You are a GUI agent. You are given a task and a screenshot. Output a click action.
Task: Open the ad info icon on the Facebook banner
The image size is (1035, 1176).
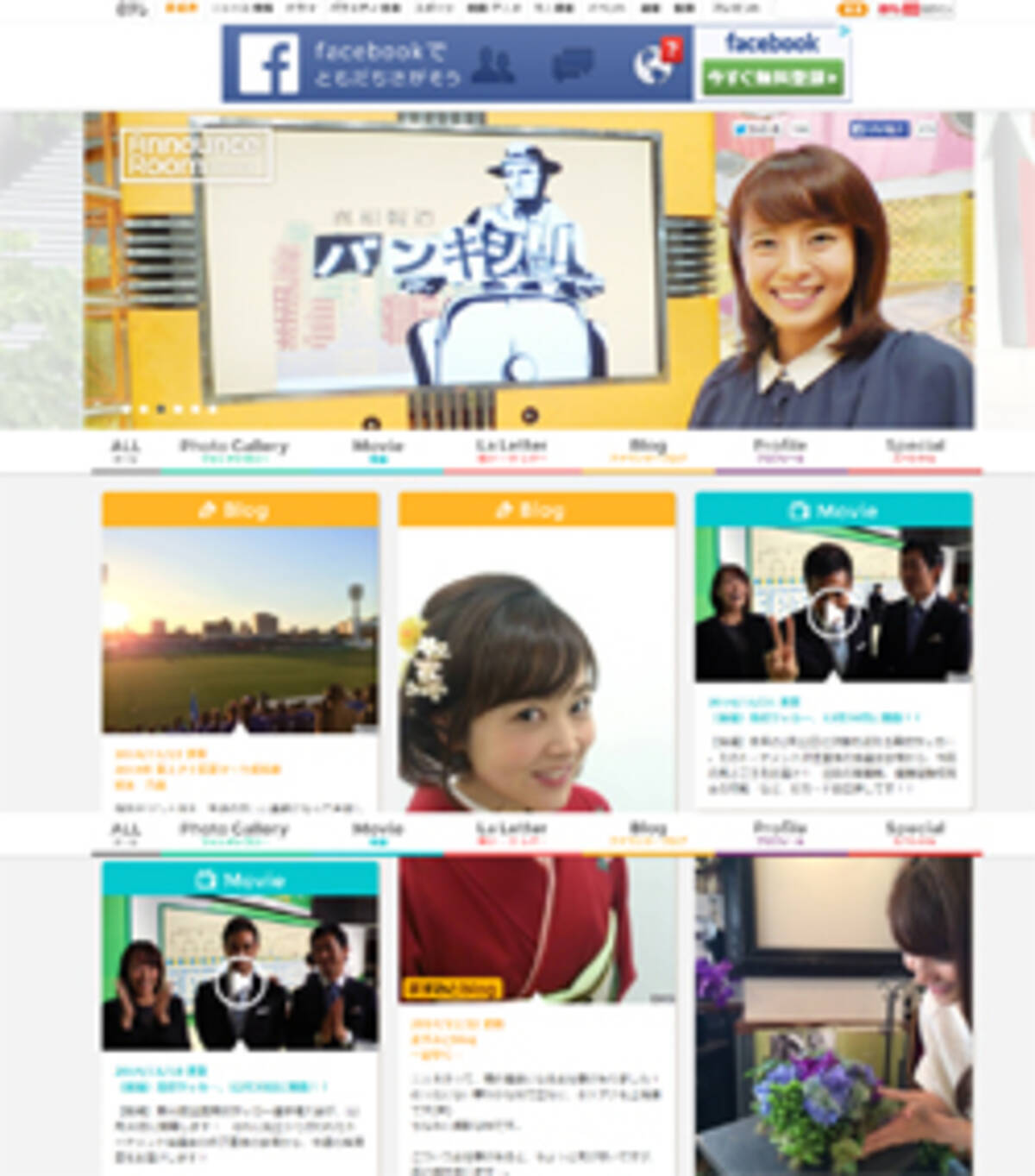click(845, 31)
